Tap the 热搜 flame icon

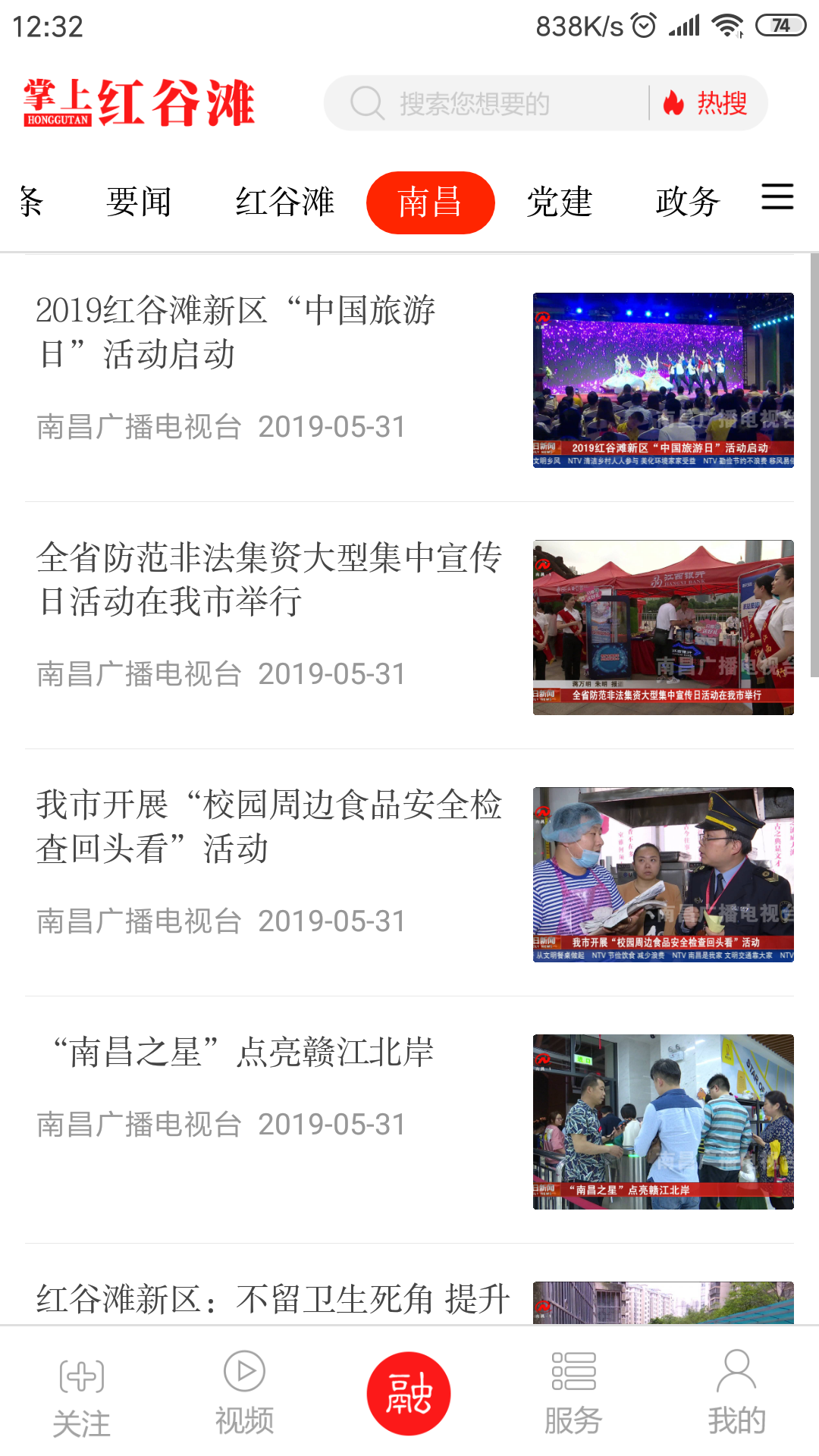tap(673, 102)
